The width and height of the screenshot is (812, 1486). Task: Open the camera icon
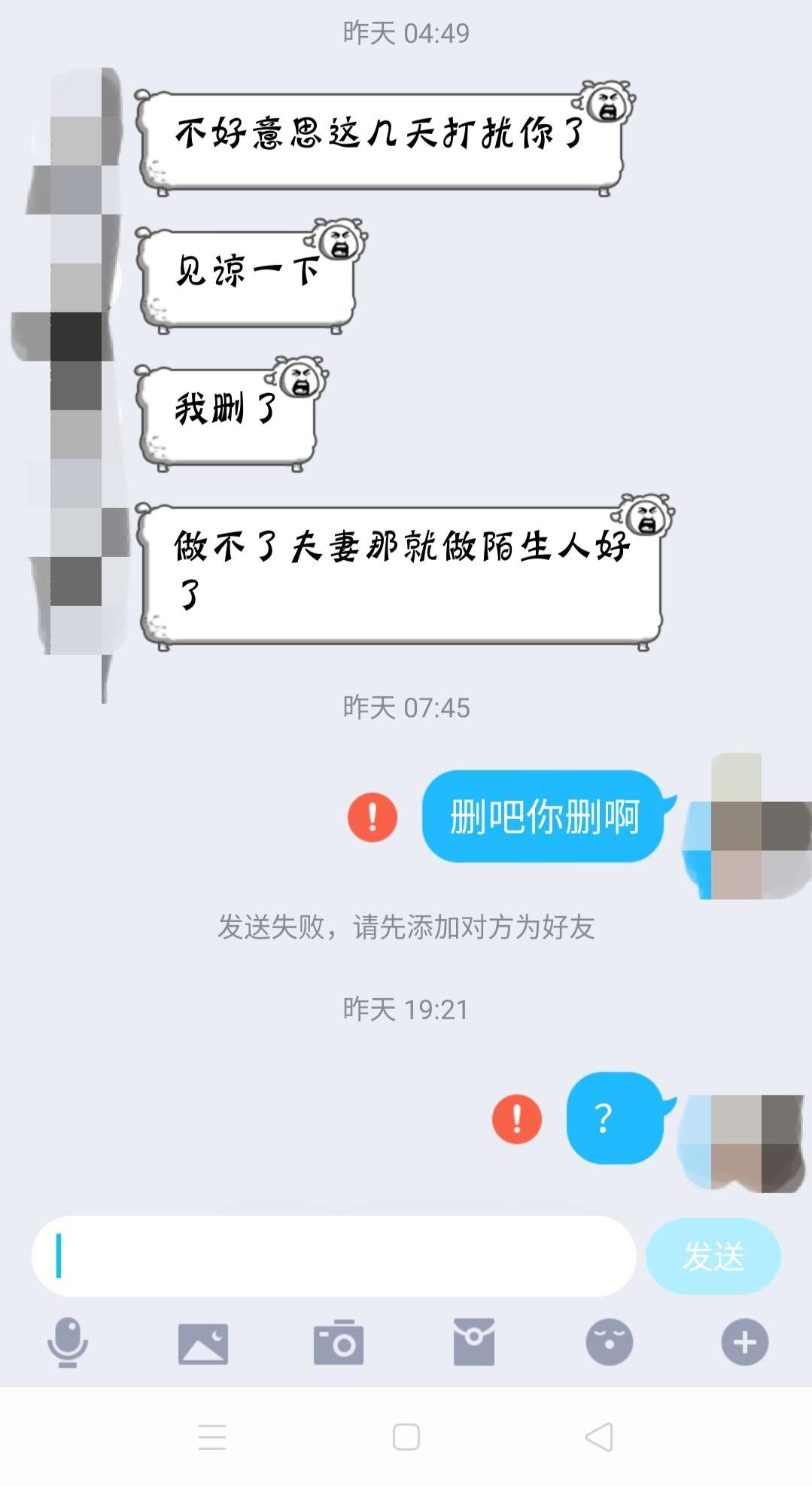tap(339, 1344)
